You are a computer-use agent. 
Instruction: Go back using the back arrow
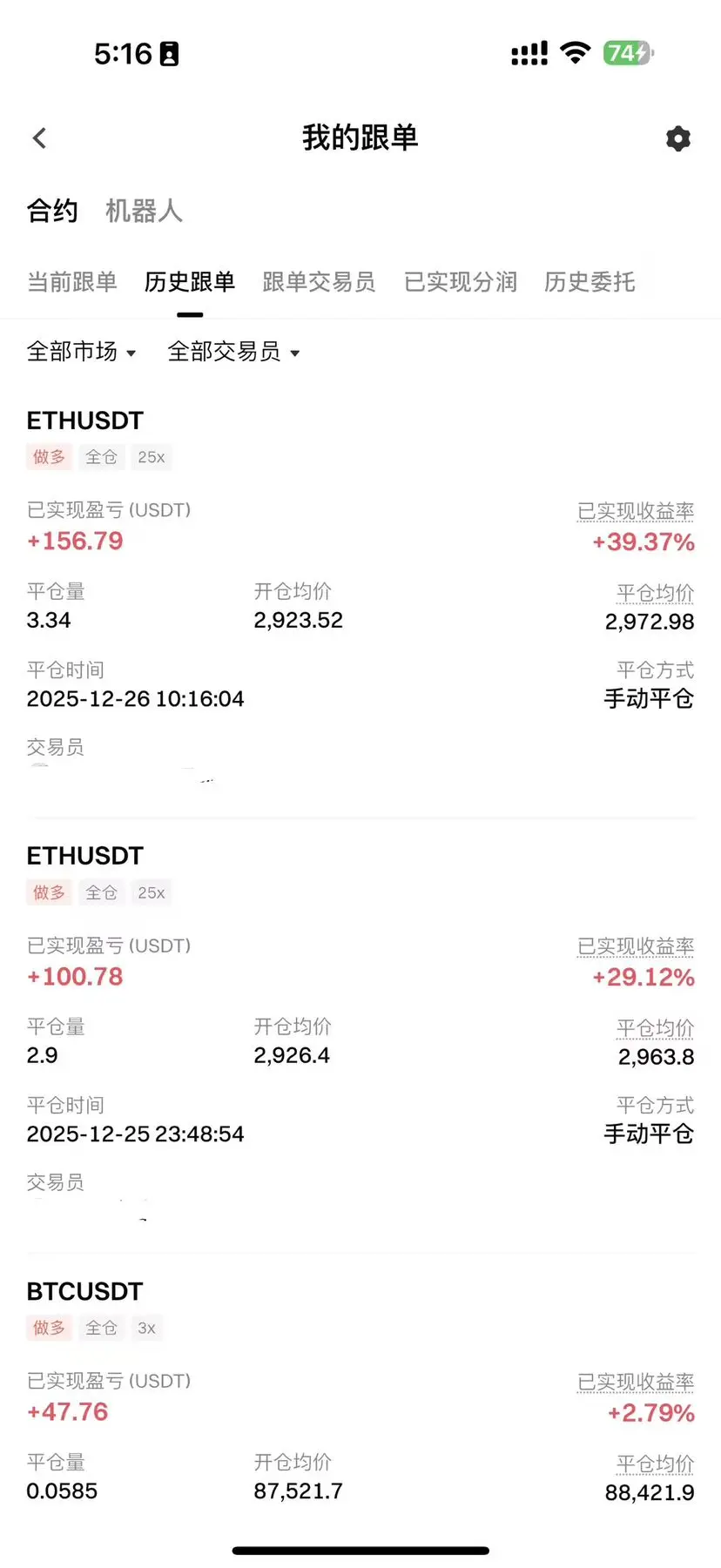40,138
